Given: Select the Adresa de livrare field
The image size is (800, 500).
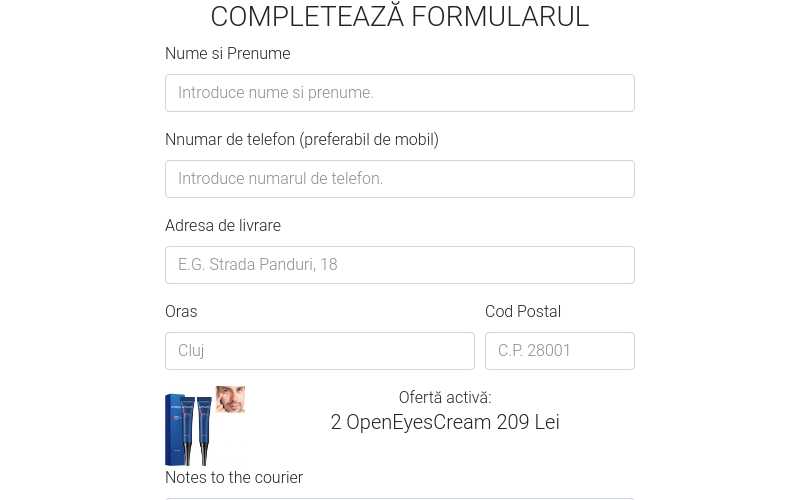Looking at the screenshot, I should [x=399, y=265].
